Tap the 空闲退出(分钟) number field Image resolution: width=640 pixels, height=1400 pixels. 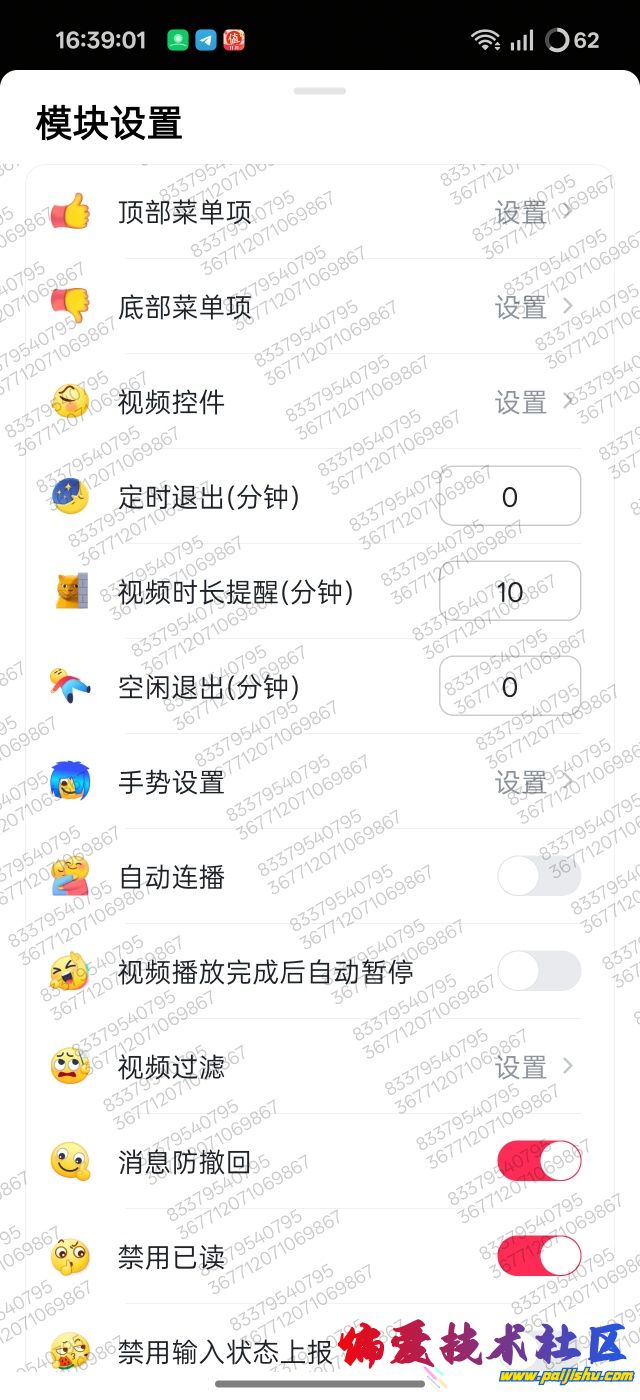point(510,686)
